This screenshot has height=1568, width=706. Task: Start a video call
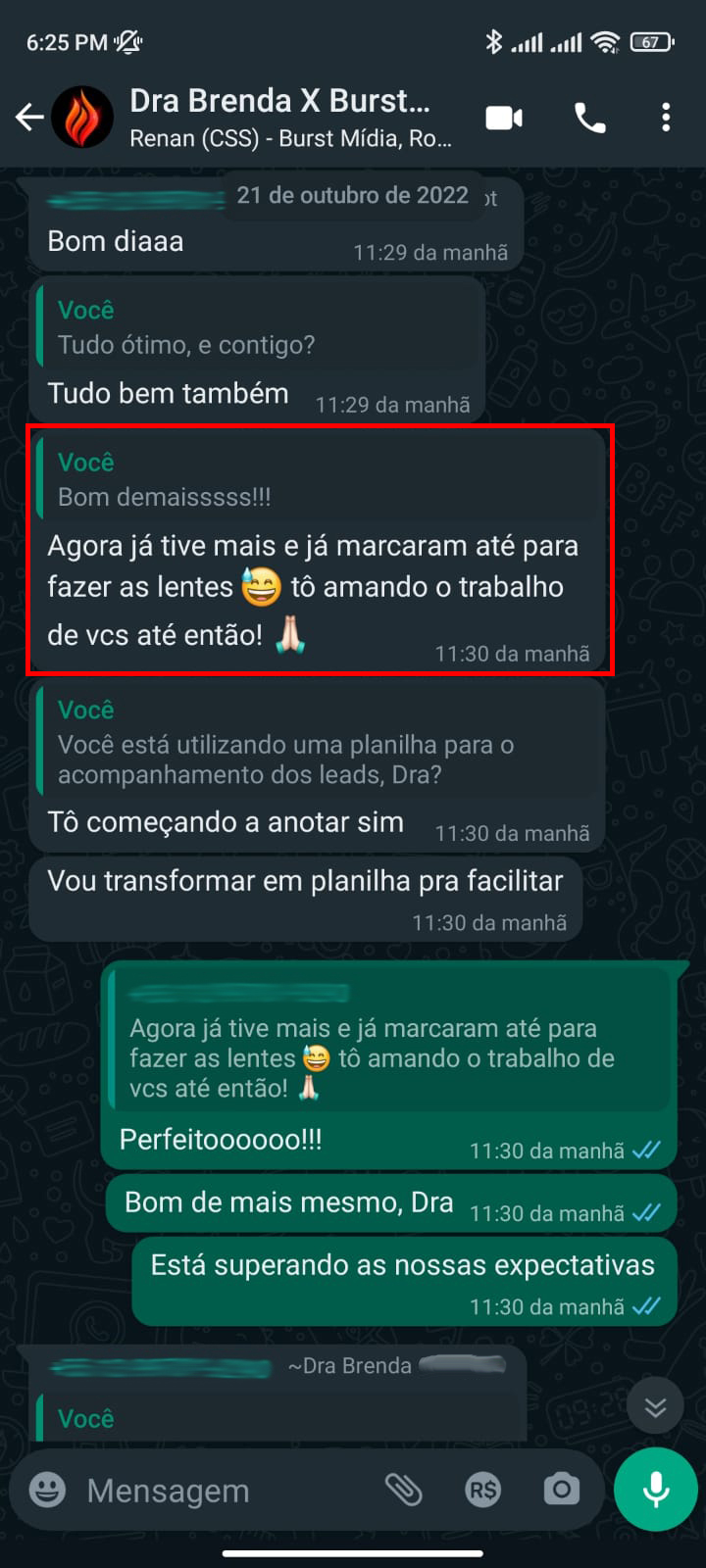pos(504,118)
